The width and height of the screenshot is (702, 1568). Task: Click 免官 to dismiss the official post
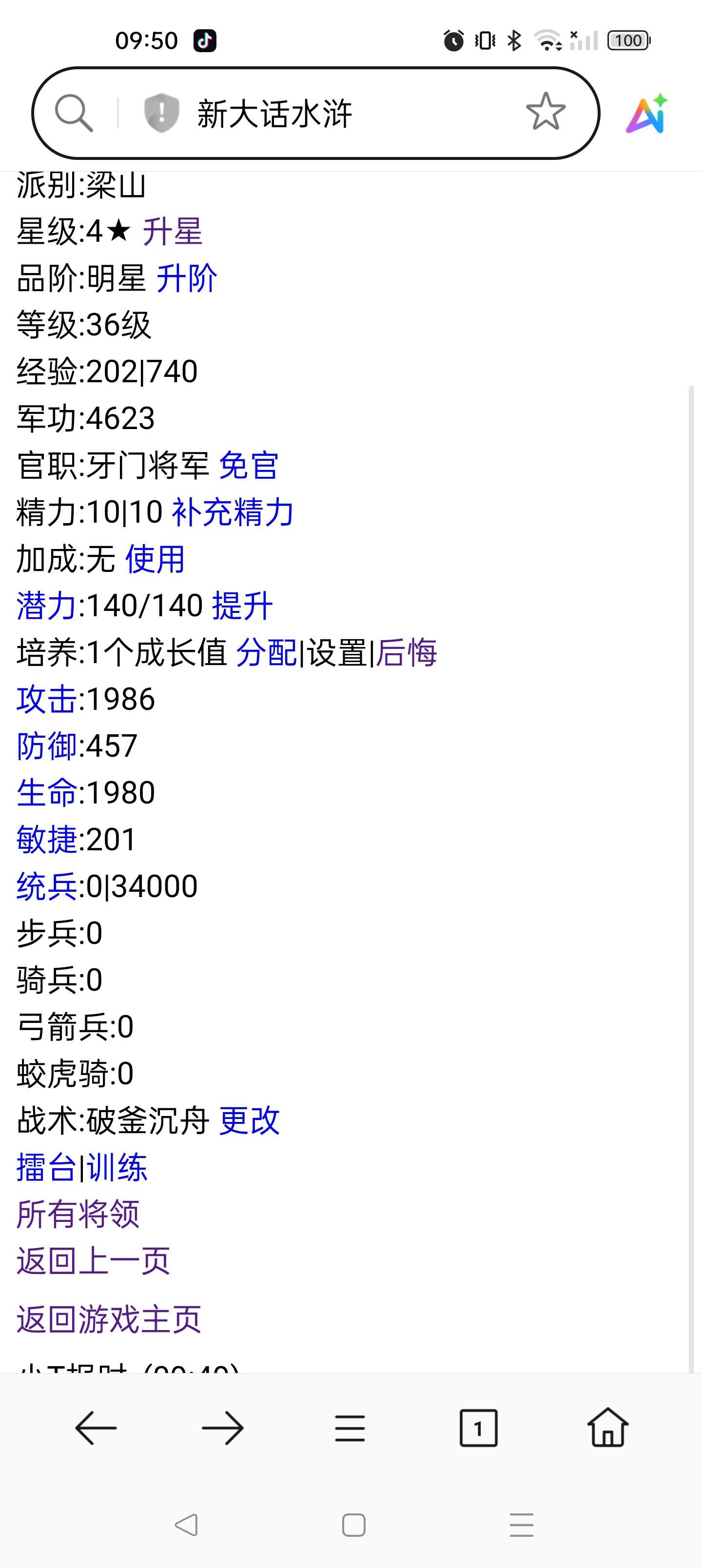click(x=249, y=466)
